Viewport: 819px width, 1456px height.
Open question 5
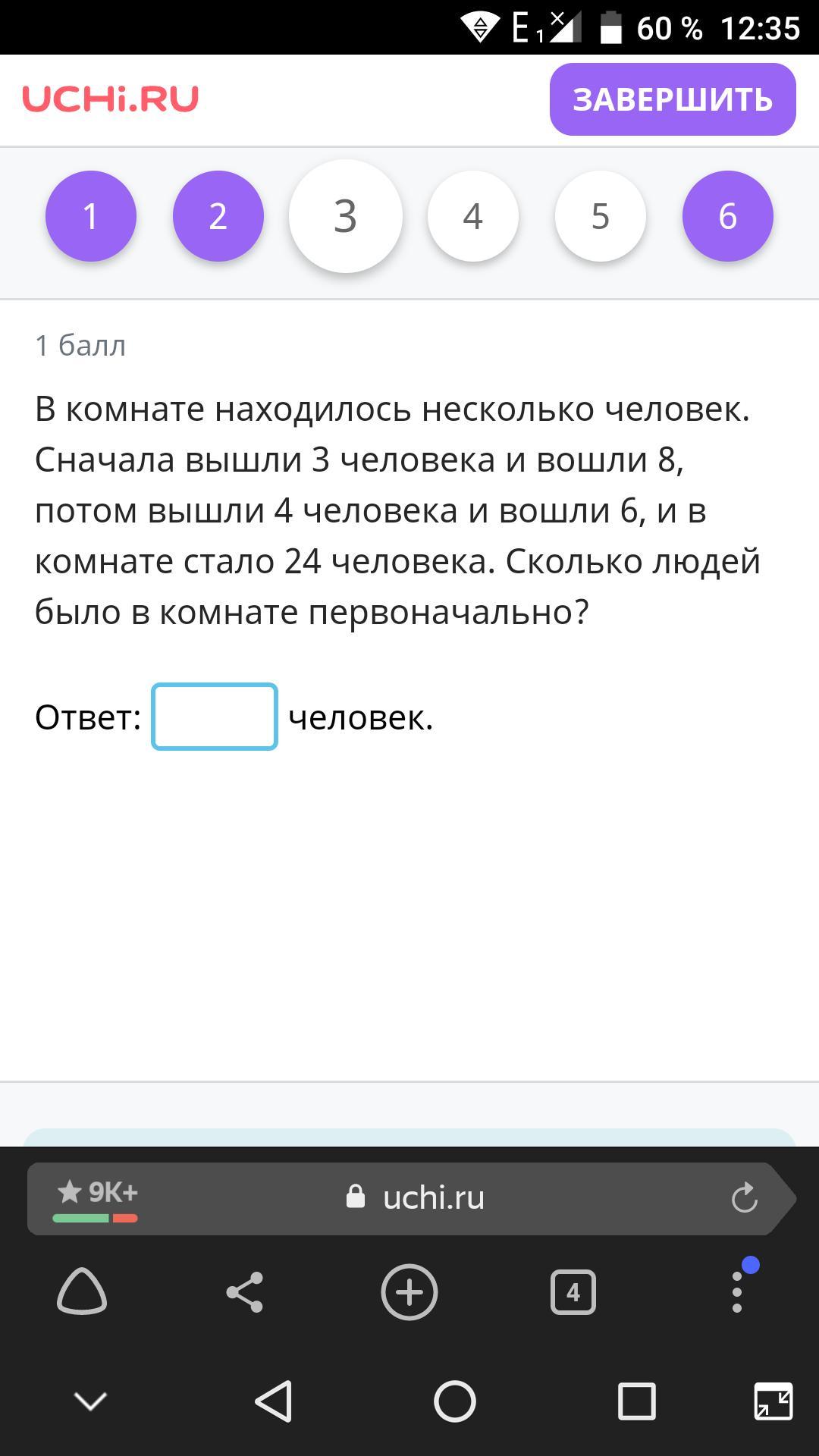[601, 216]
